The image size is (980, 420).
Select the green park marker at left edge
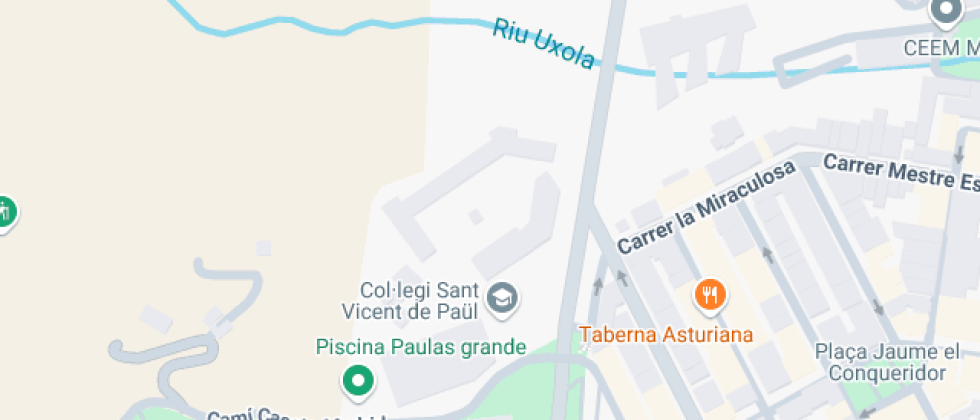(5, 212)
